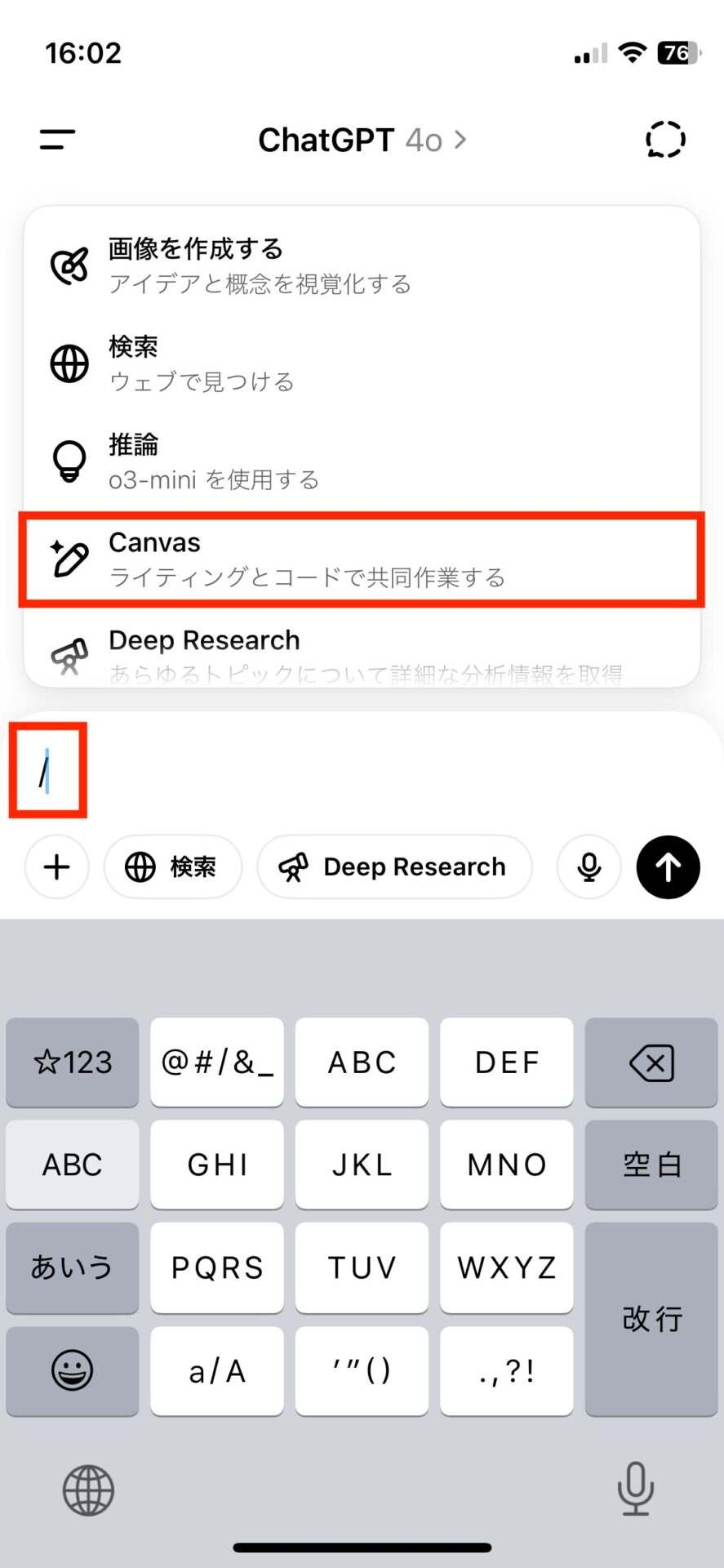This screenshot has width=724, height=1568.
Task: Select Deep Research in the command list
Action: coord(362,651)
